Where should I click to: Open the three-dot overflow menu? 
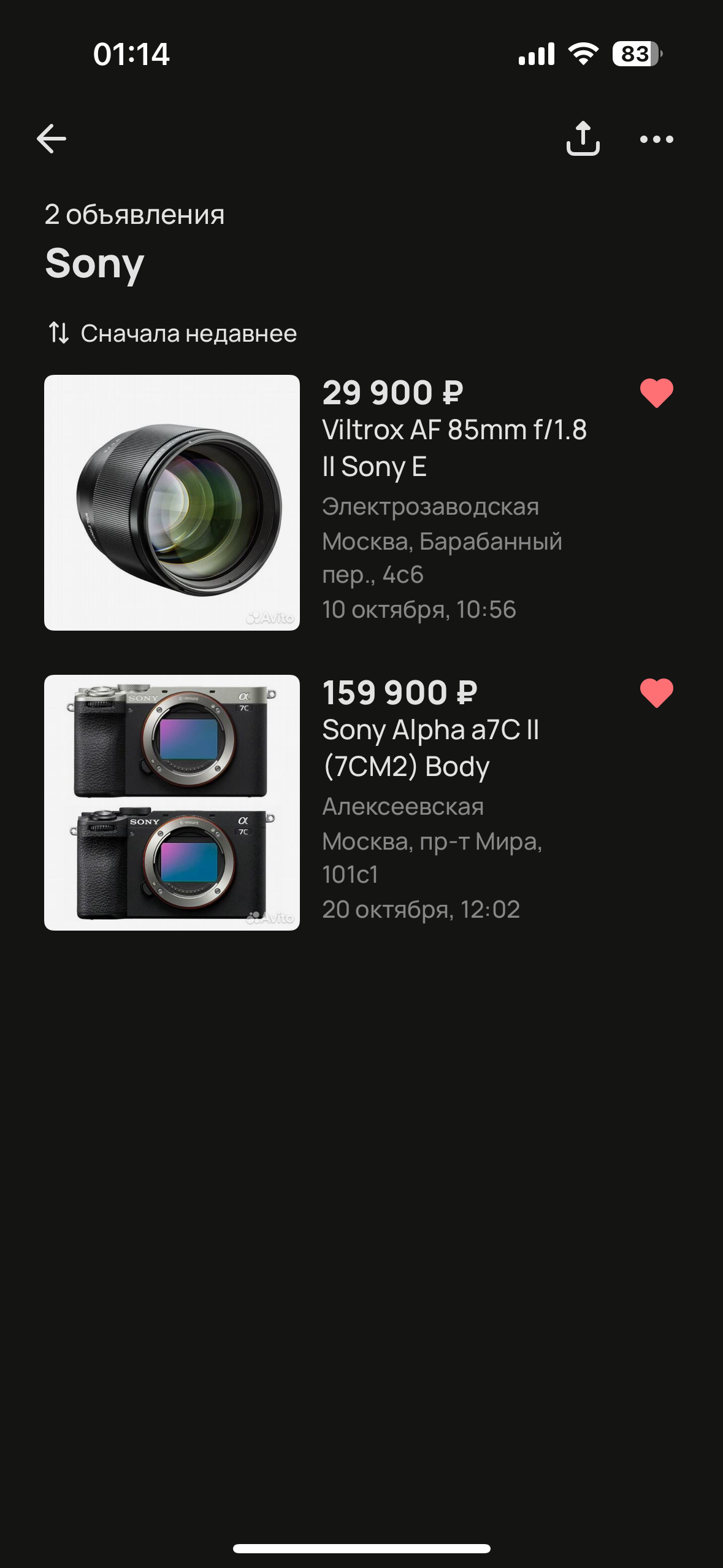coord(656,139)
